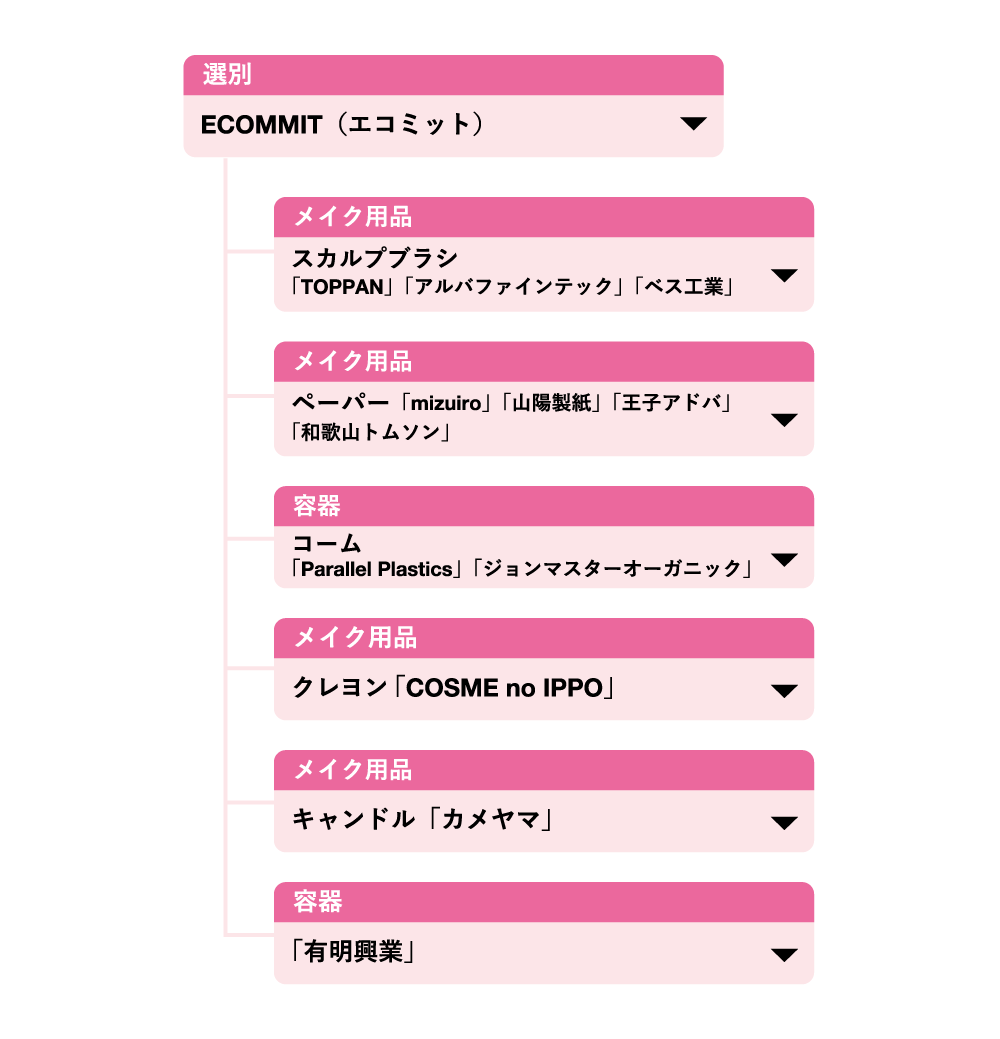Open the 「有明興業」 container section
The height and width of the screenshot is (1039, 1000).
point(784,954)
